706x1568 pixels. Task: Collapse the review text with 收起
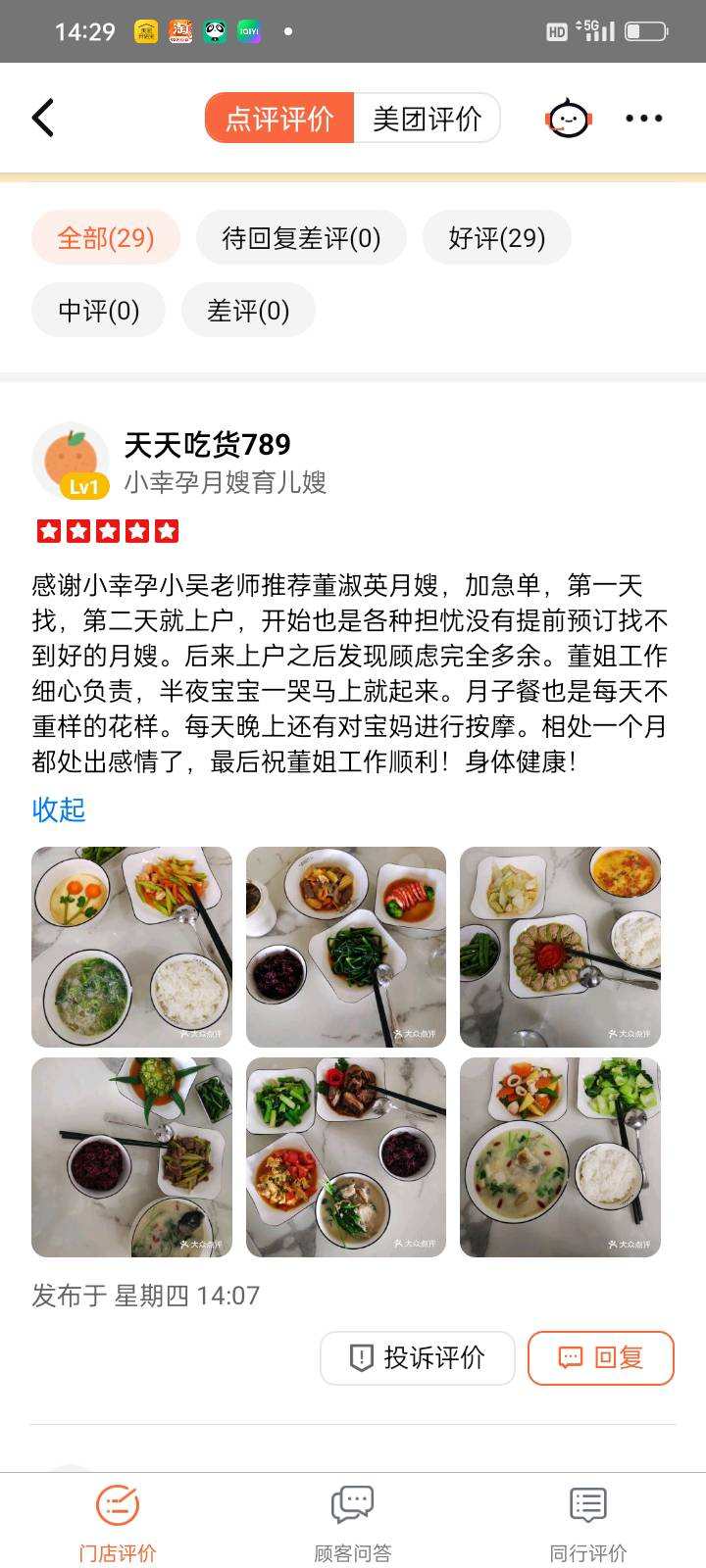pyautogui.click(x=59, y=809)
